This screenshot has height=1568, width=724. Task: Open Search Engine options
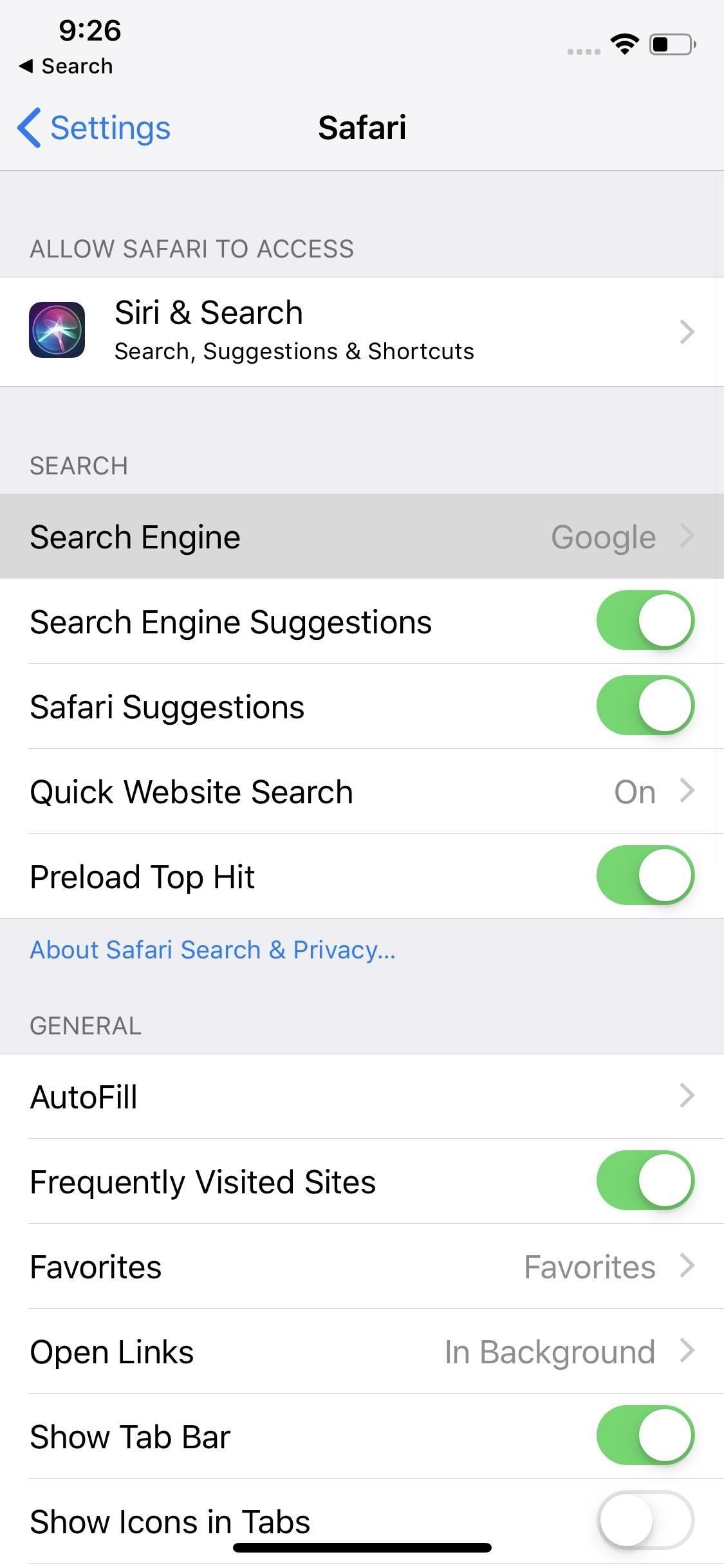click(x=362, y=537)
